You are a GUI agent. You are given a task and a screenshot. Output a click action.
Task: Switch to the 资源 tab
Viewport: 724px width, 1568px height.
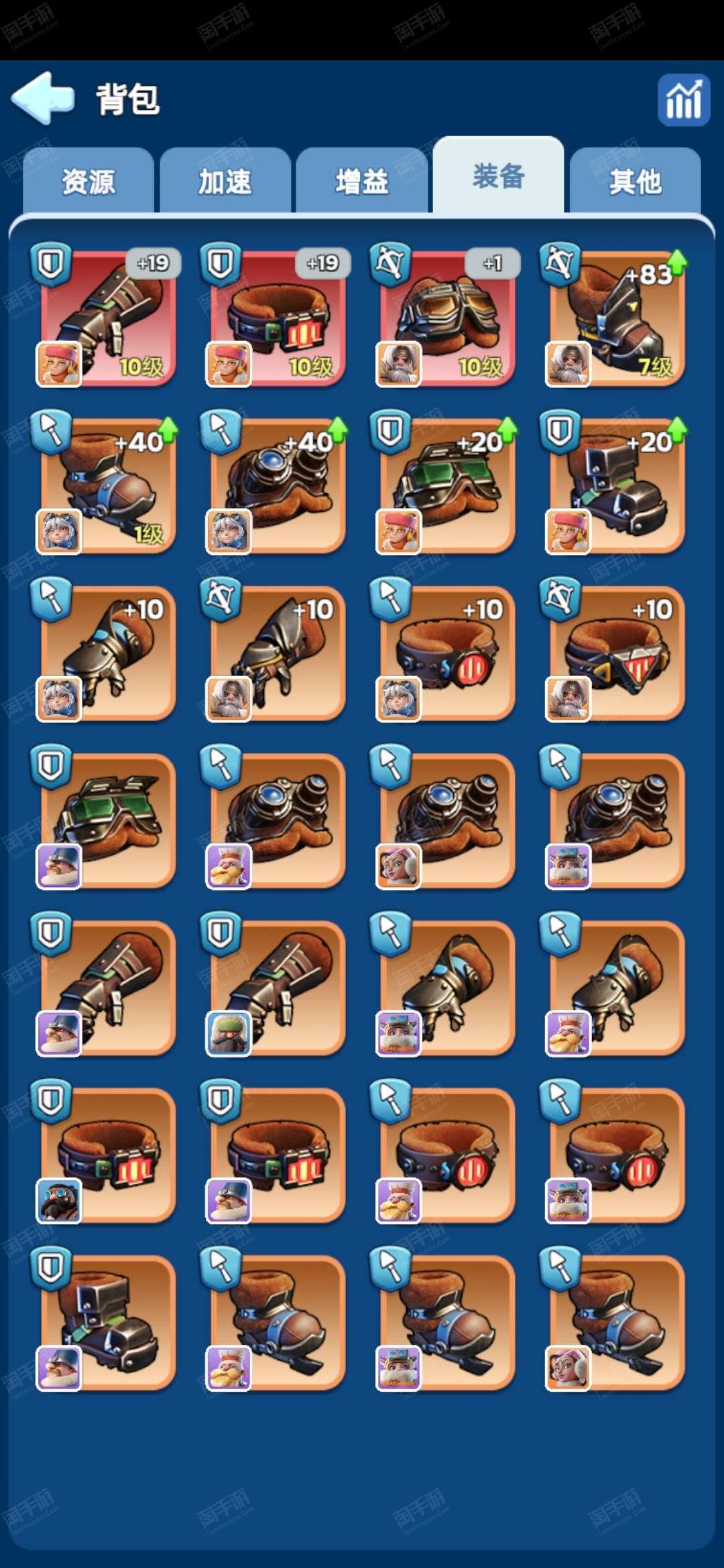coord(88,181)
